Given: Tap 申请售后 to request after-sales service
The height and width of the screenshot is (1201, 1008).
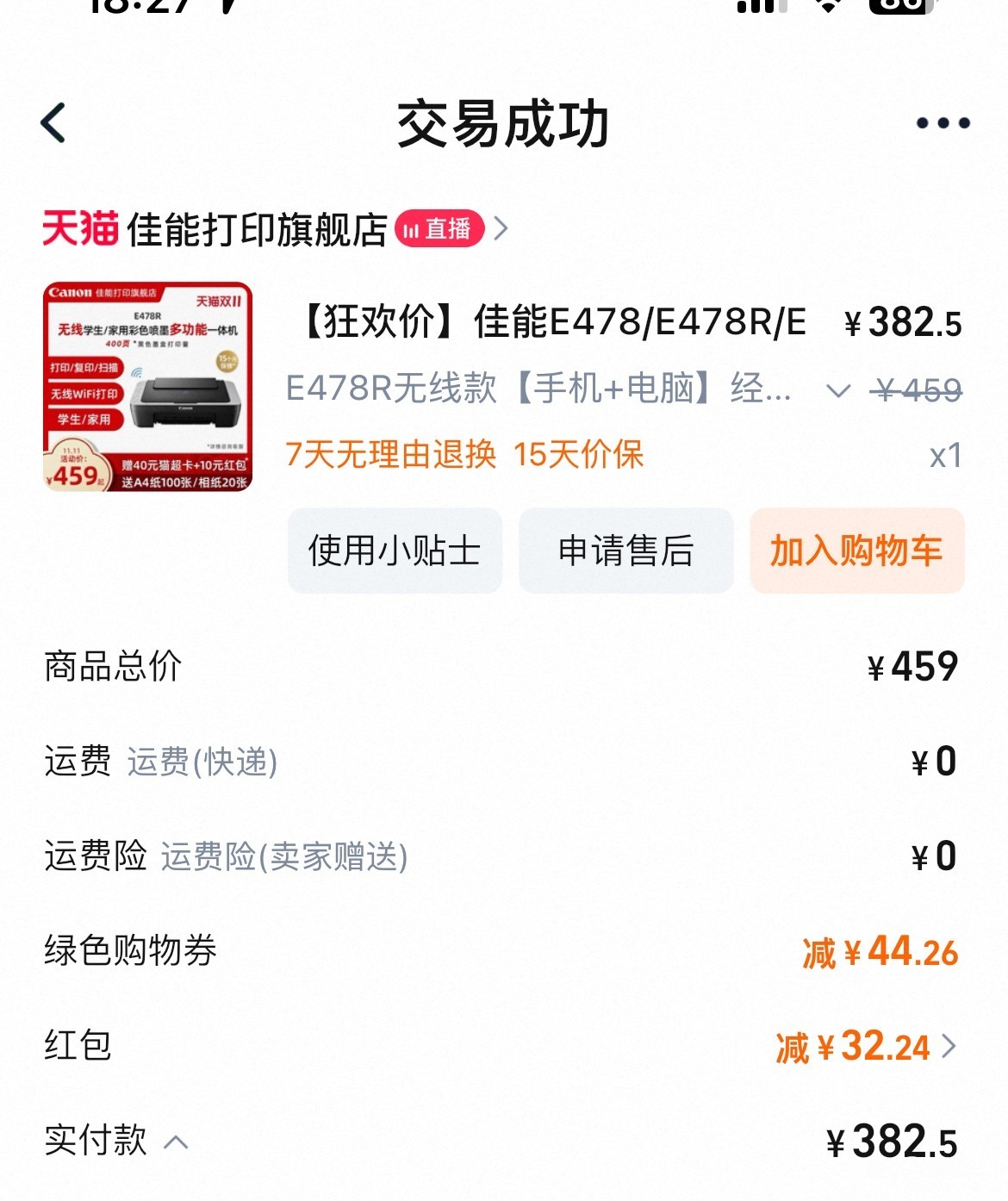Looking at the screenshot, I should [x=625, y=551].
